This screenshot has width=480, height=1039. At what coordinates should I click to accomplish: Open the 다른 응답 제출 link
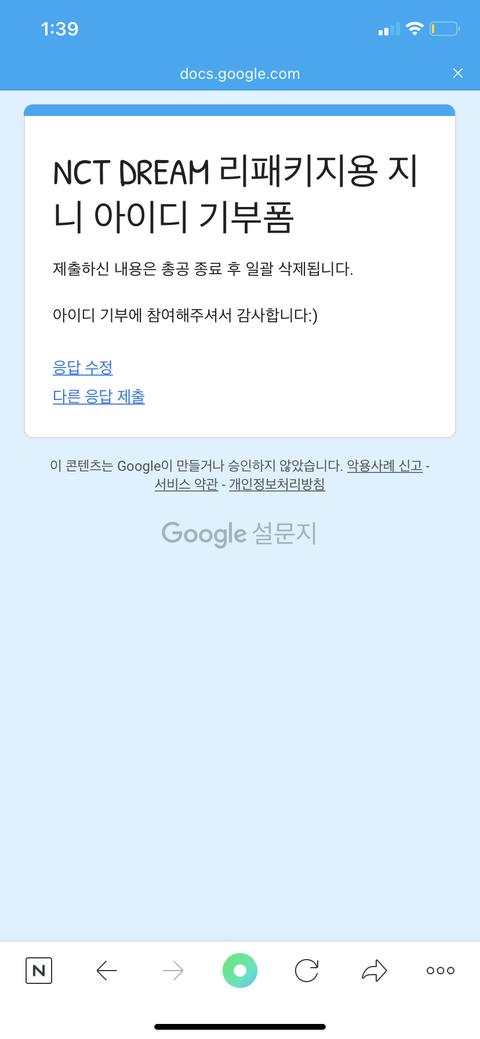[99, 396]
